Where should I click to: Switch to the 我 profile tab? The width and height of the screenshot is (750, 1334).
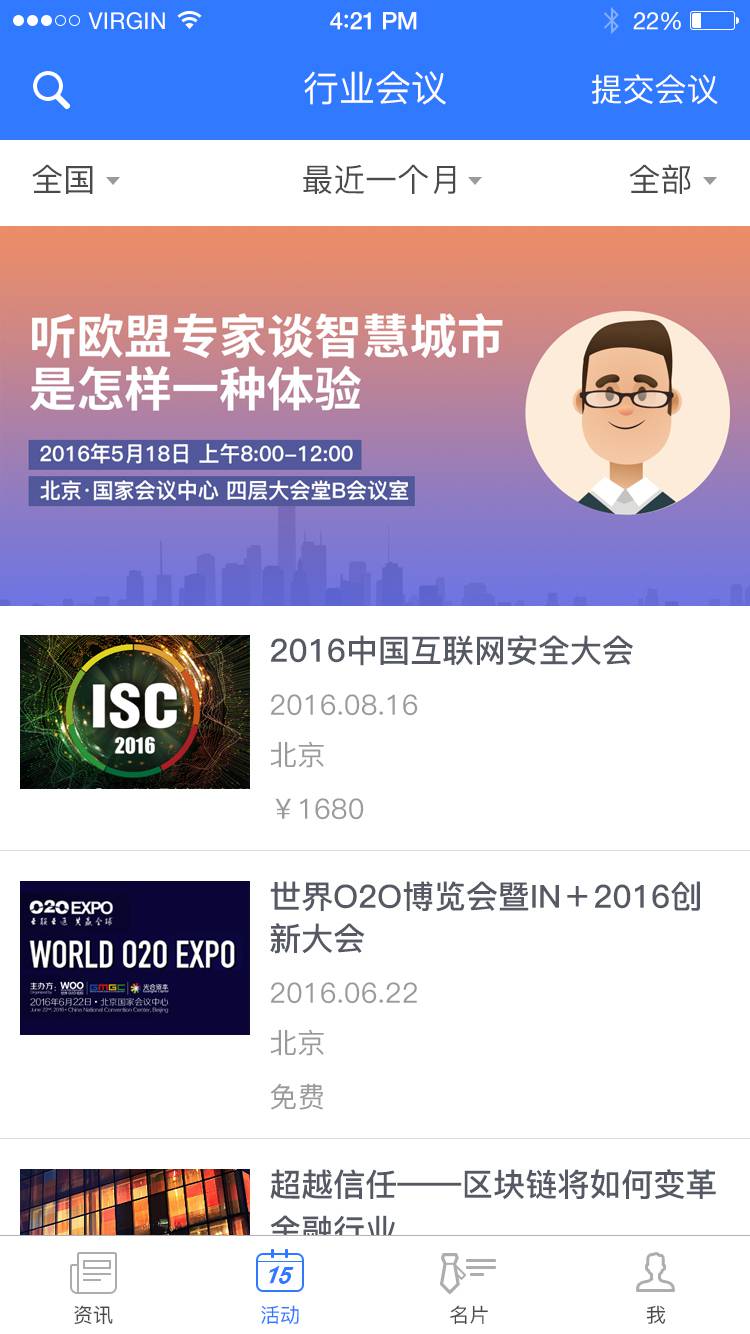pos(656,1288)
